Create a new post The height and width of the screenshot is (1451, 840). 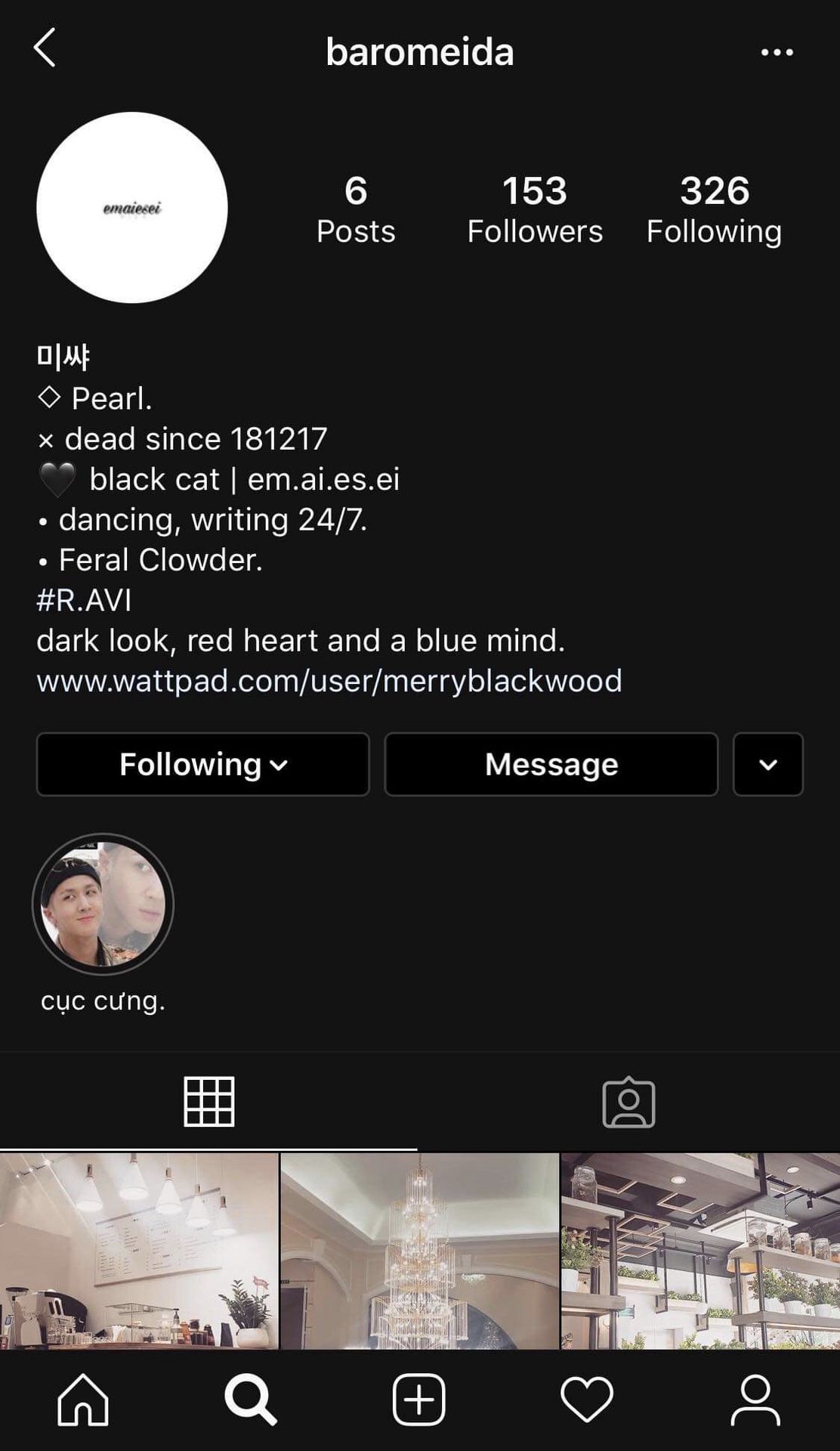[419, 1400]
